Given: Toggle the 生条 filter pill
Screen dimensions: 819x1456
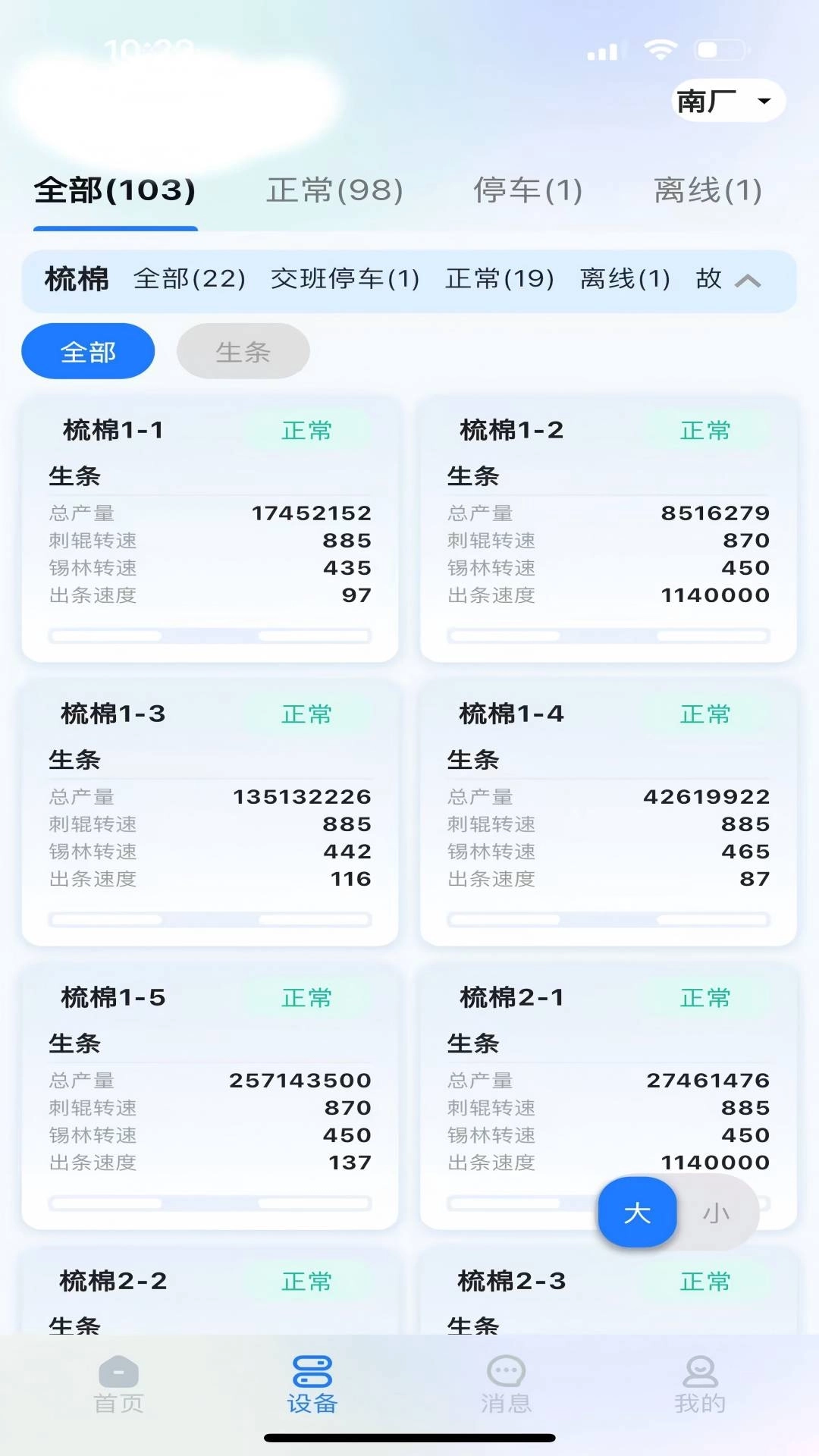Looking at the screenshot, I should coord(243,350).
